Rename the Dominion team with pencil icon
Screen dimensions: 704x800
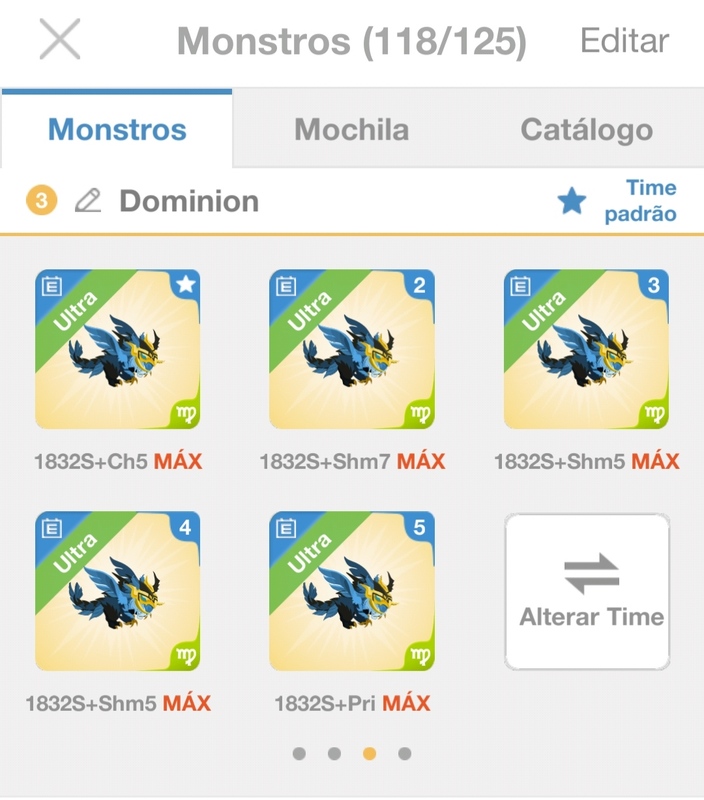point(89,201)
